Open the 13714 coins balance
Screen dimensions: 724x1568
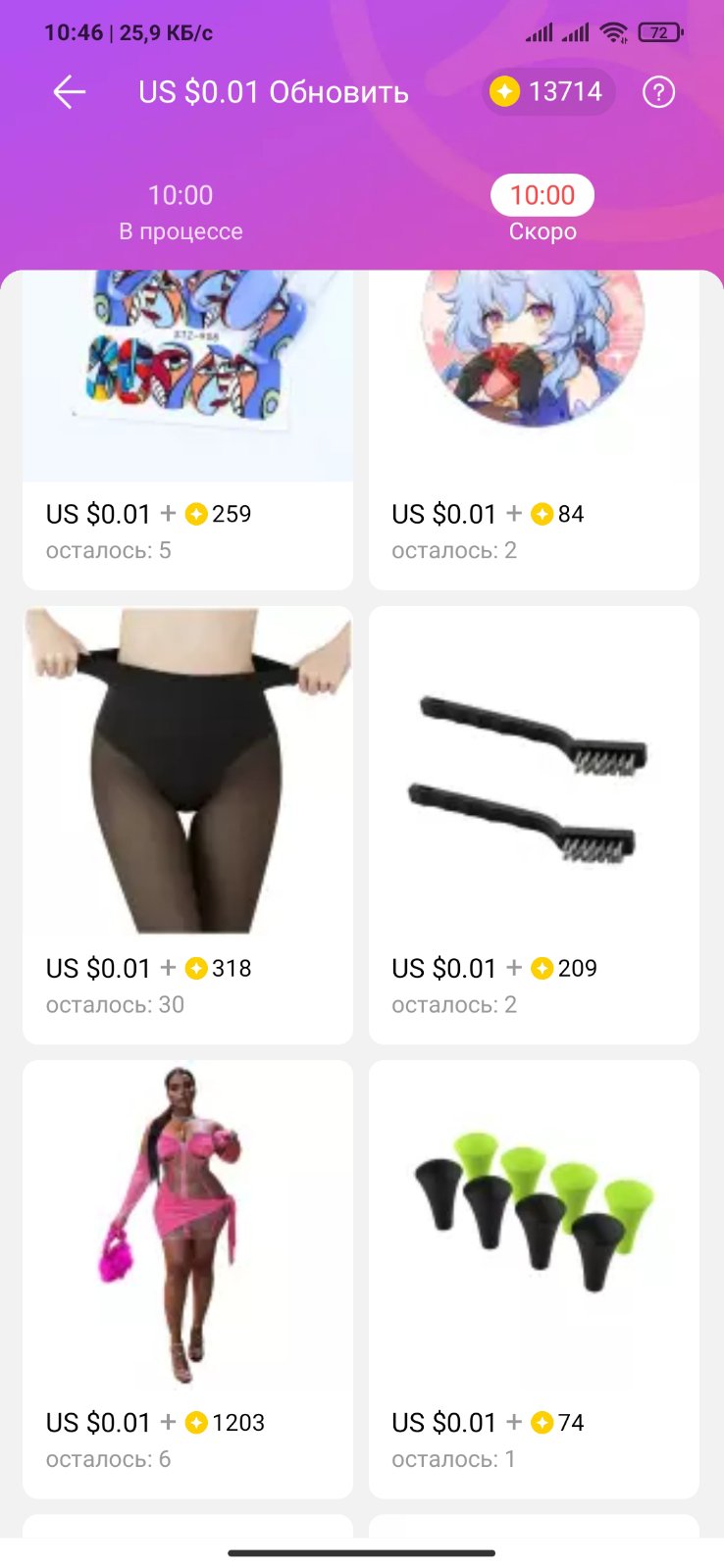(548, 92)
